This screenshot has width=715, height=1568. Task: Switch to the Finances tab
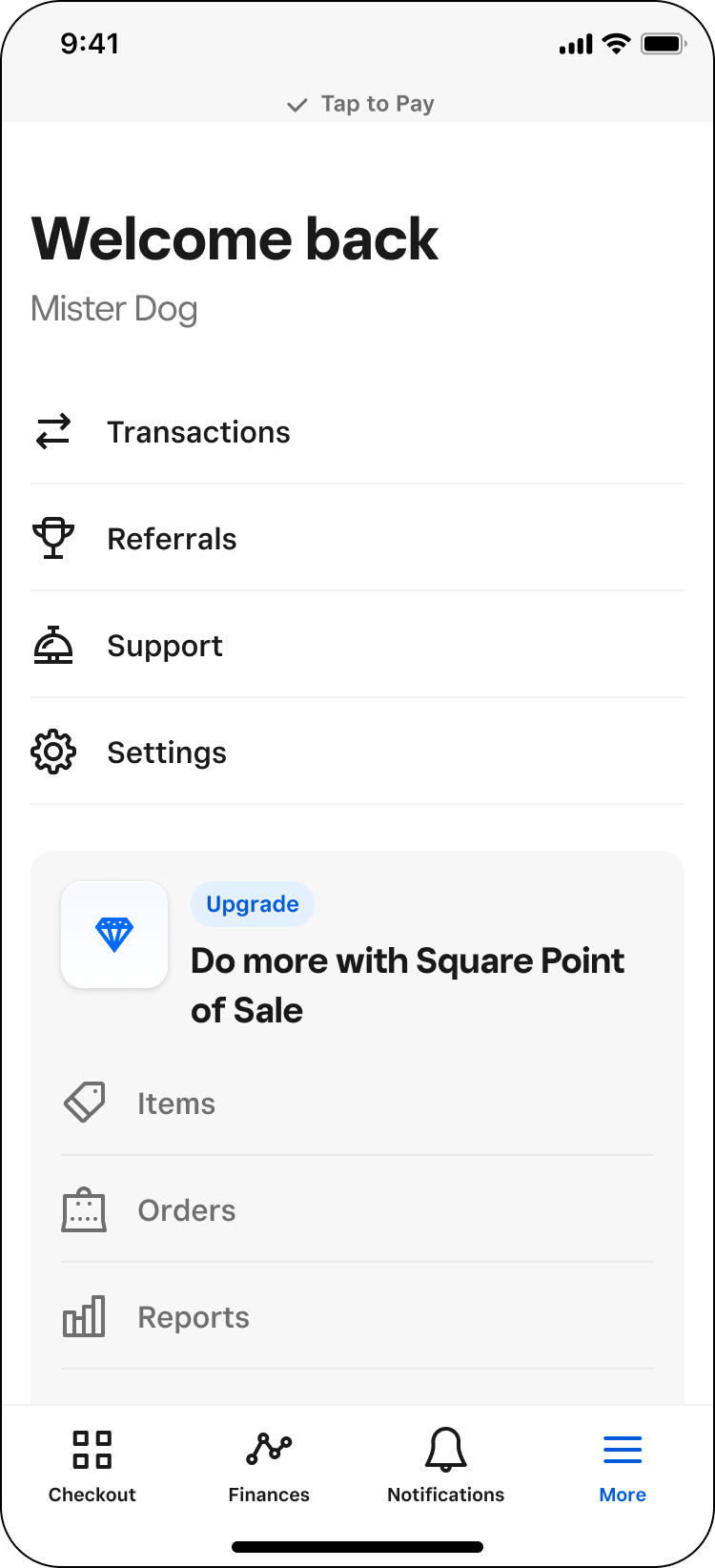click(269, 1467)
